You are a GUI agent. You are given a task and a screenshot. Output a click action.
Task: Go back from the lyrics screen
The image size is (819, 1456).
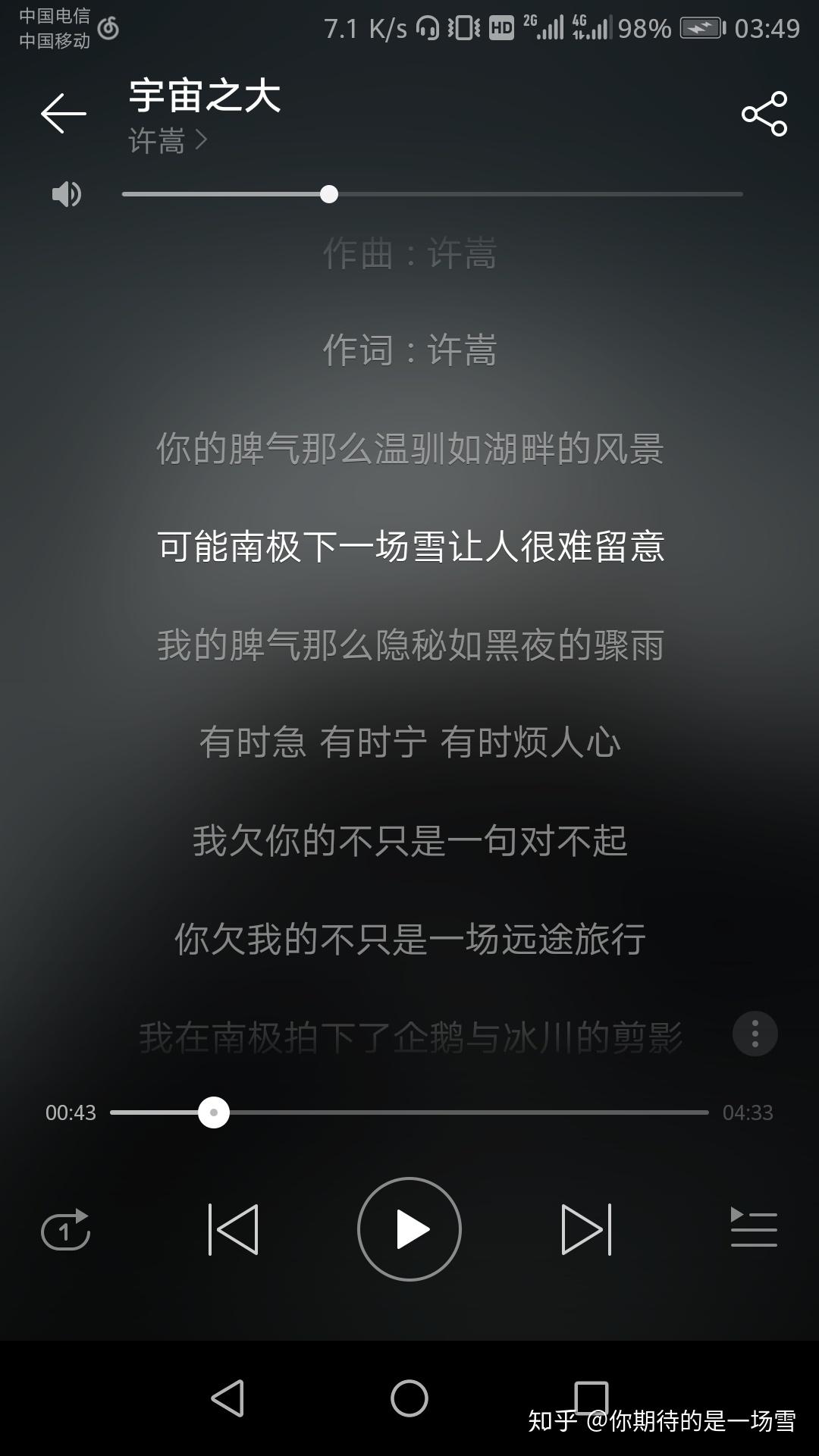(x=63, y=114)
